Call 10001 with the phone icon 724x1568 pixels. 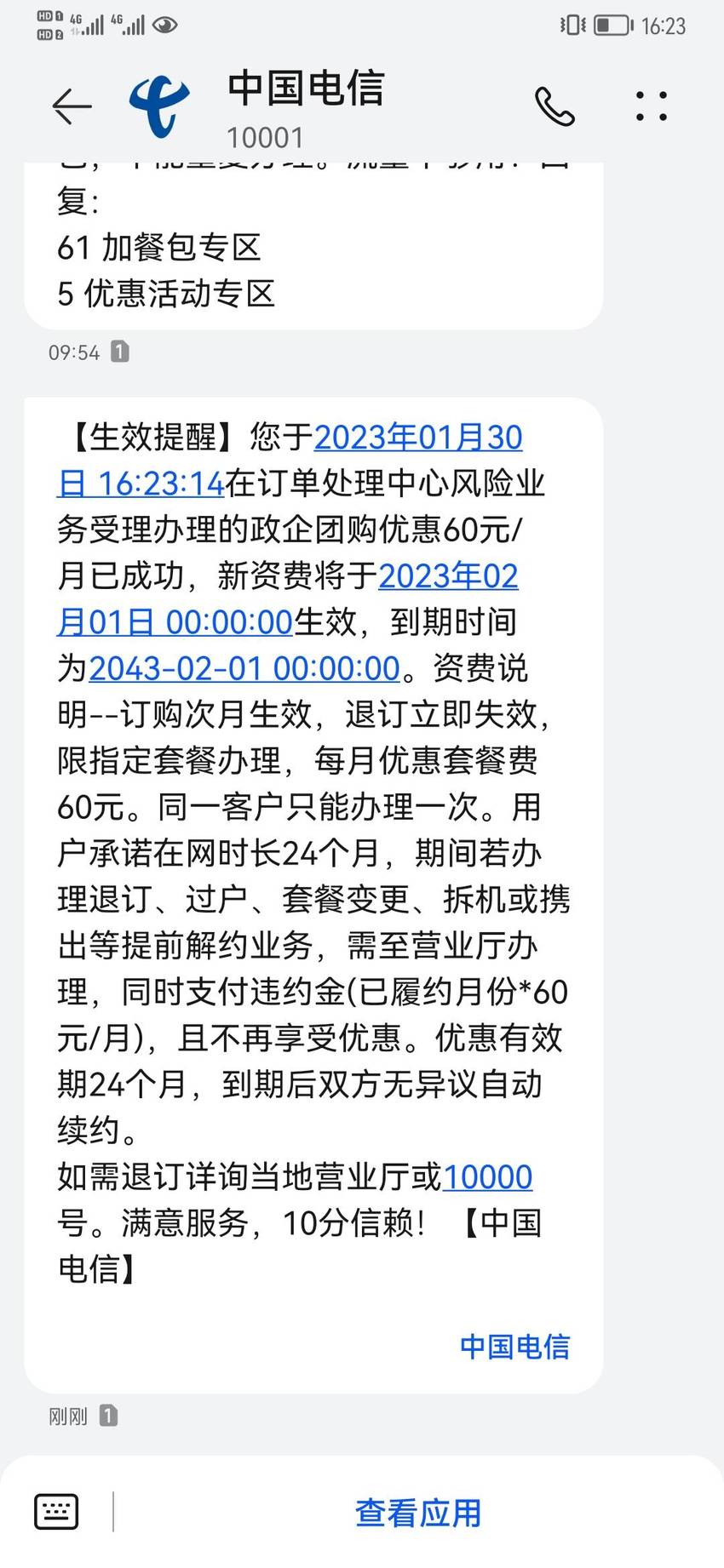point(554,106)
